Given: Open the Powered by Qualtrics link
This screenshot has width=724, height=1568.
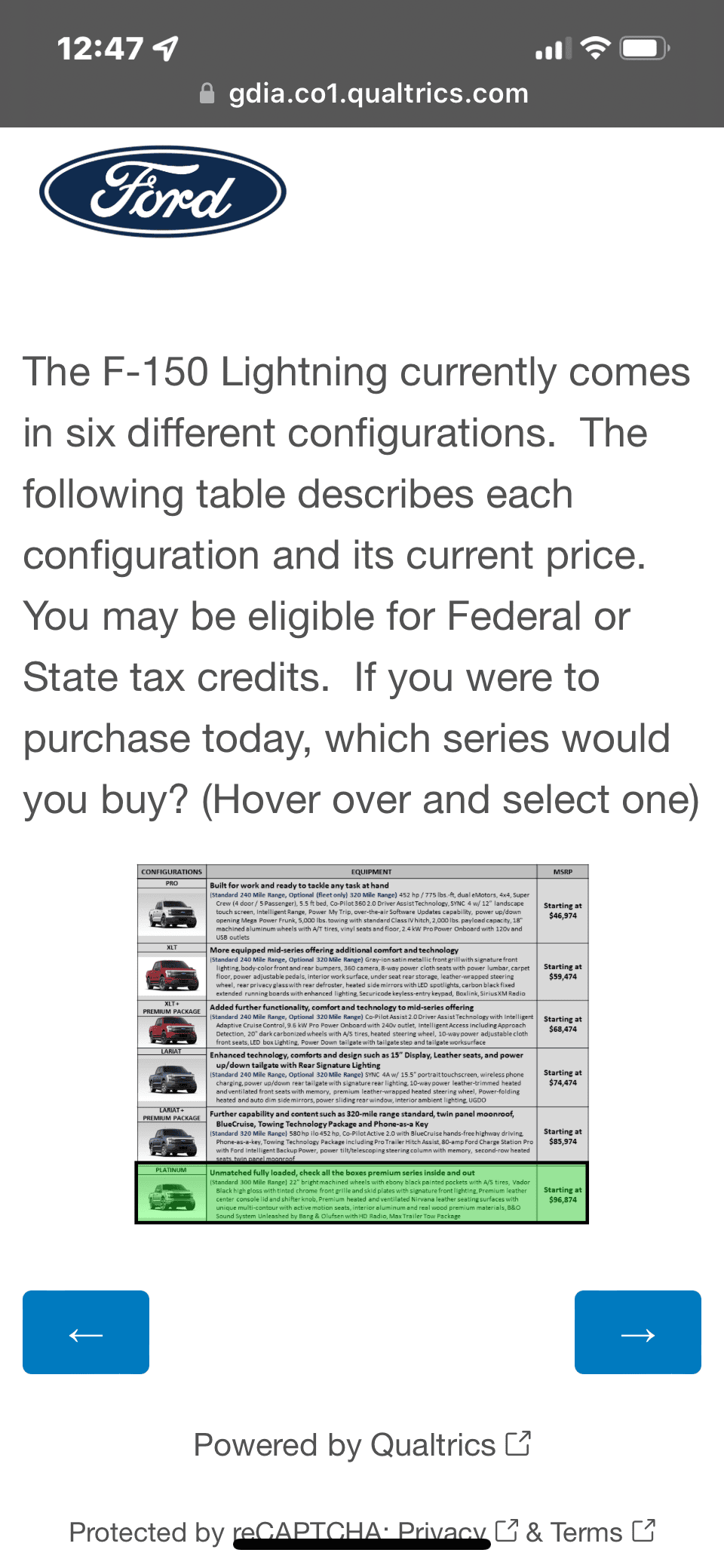Looking at the screenshot, I should click(x=362, y=1445).
